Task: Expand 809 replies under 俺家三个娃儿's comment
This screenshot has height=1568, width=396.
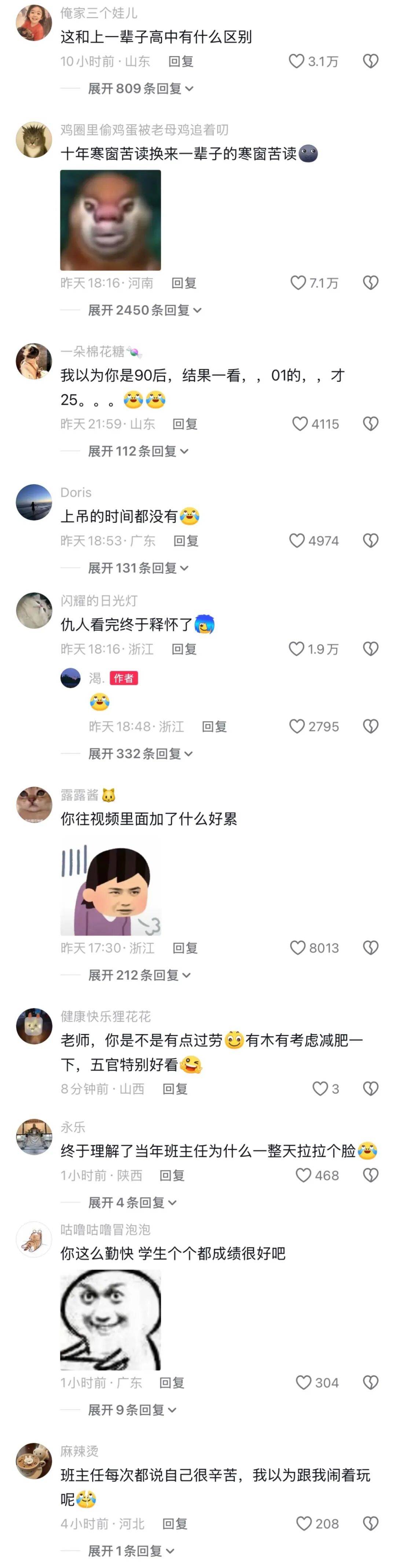Action: tap(140, 89)
